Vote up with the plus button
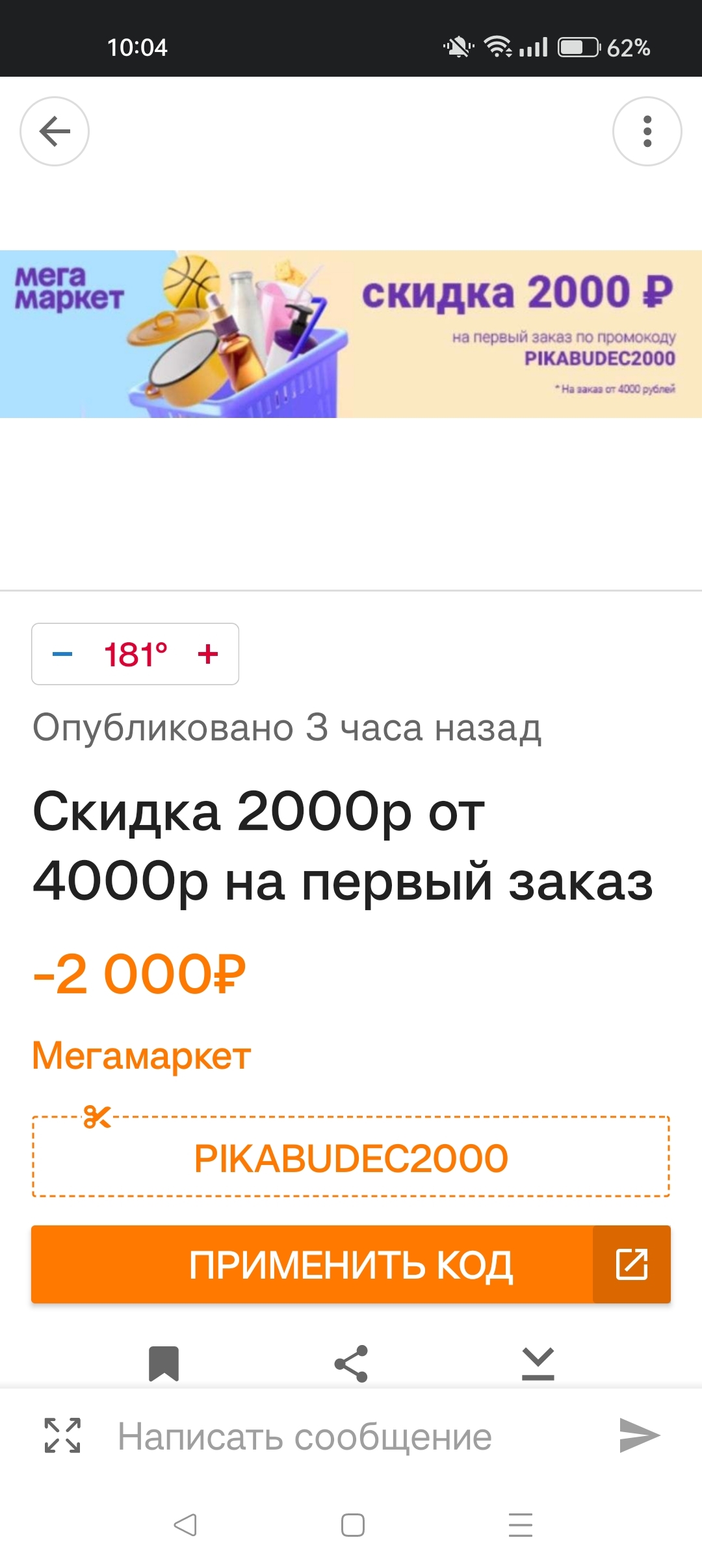Viewport: 702px width, 1568px height. click(208, 654)
